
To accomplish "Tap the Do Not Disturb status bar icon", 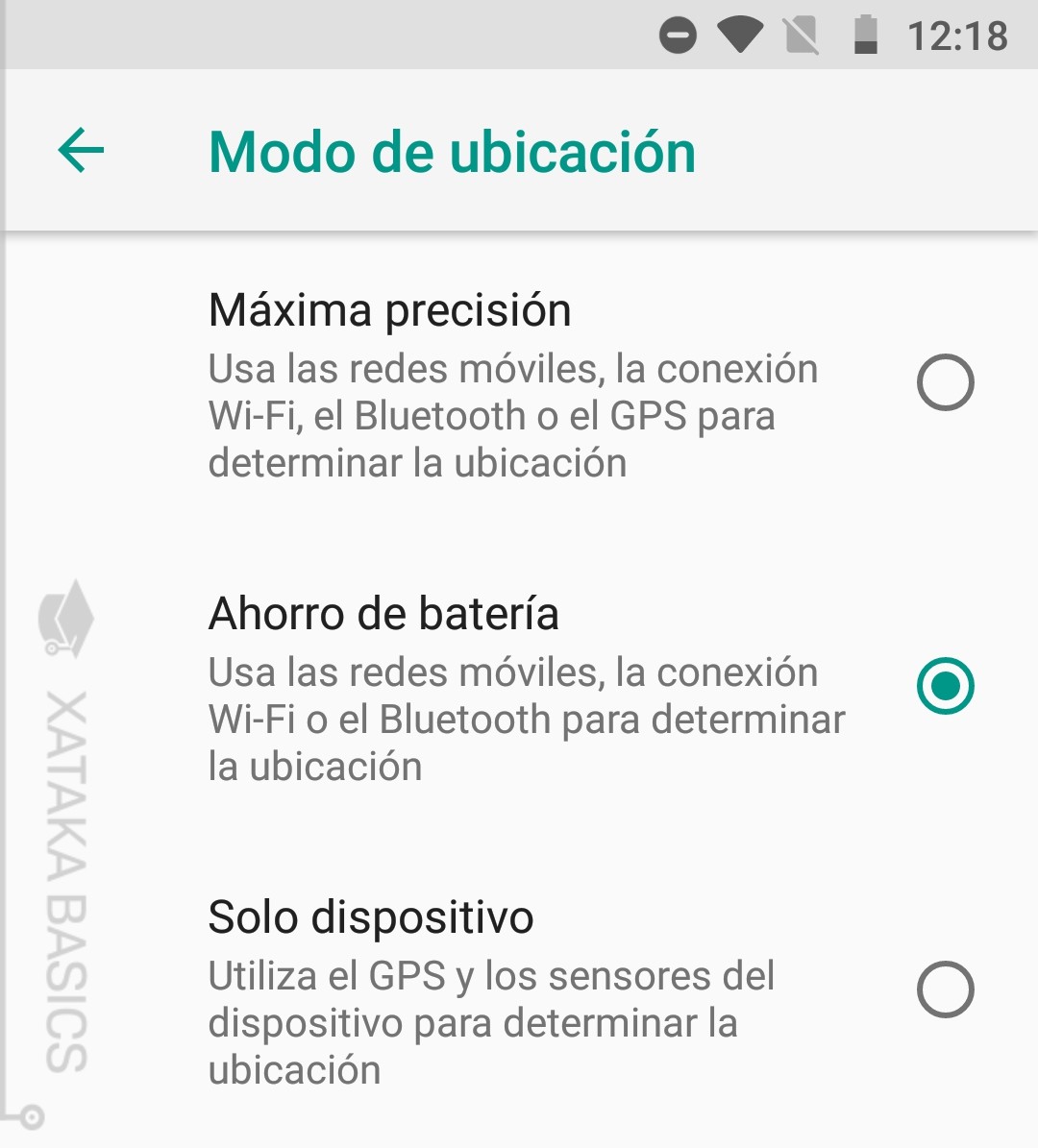I will tap(680, 34).
